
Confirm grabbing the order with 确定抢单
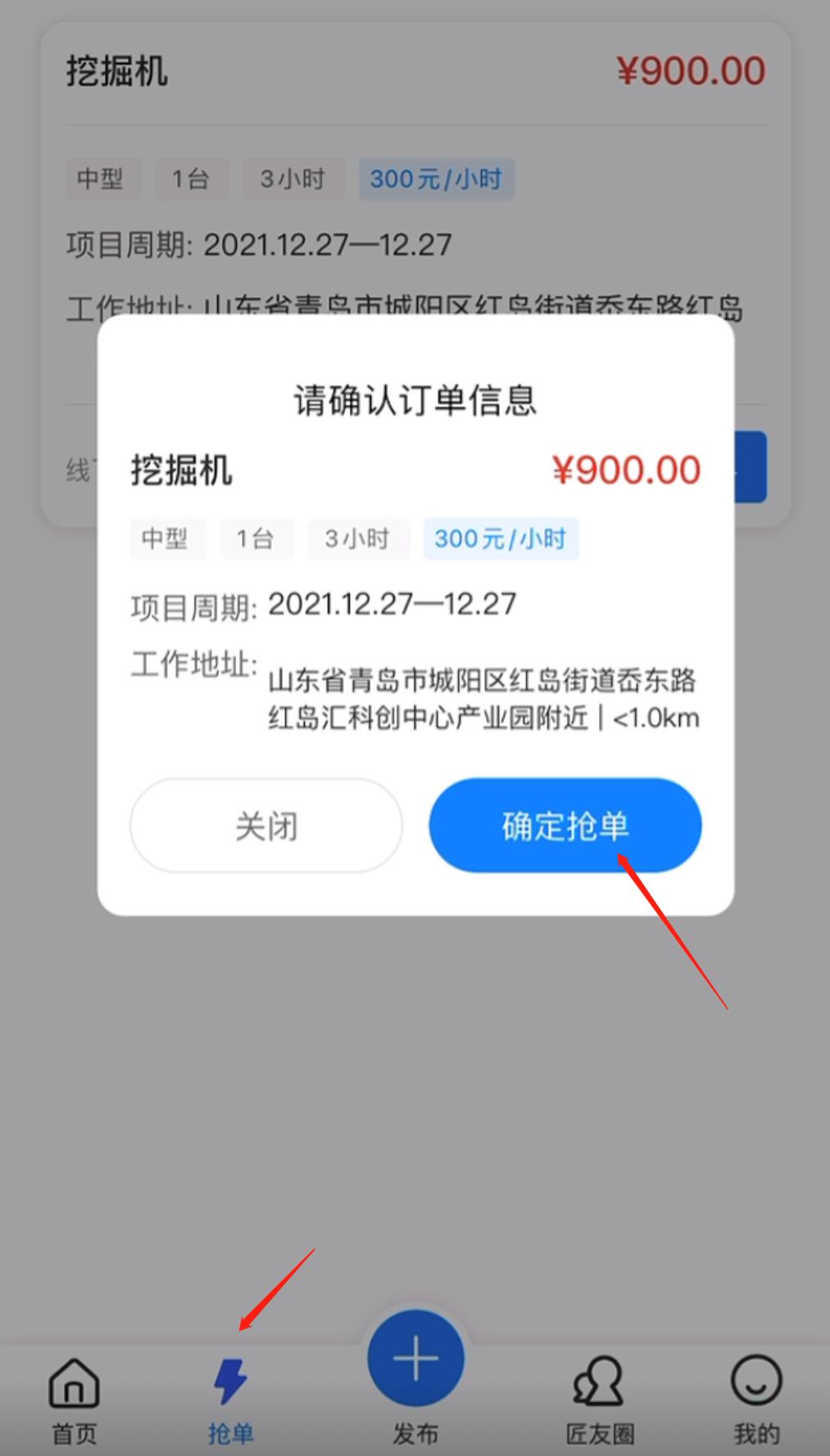pyautogui.click(x=565, y=825)
